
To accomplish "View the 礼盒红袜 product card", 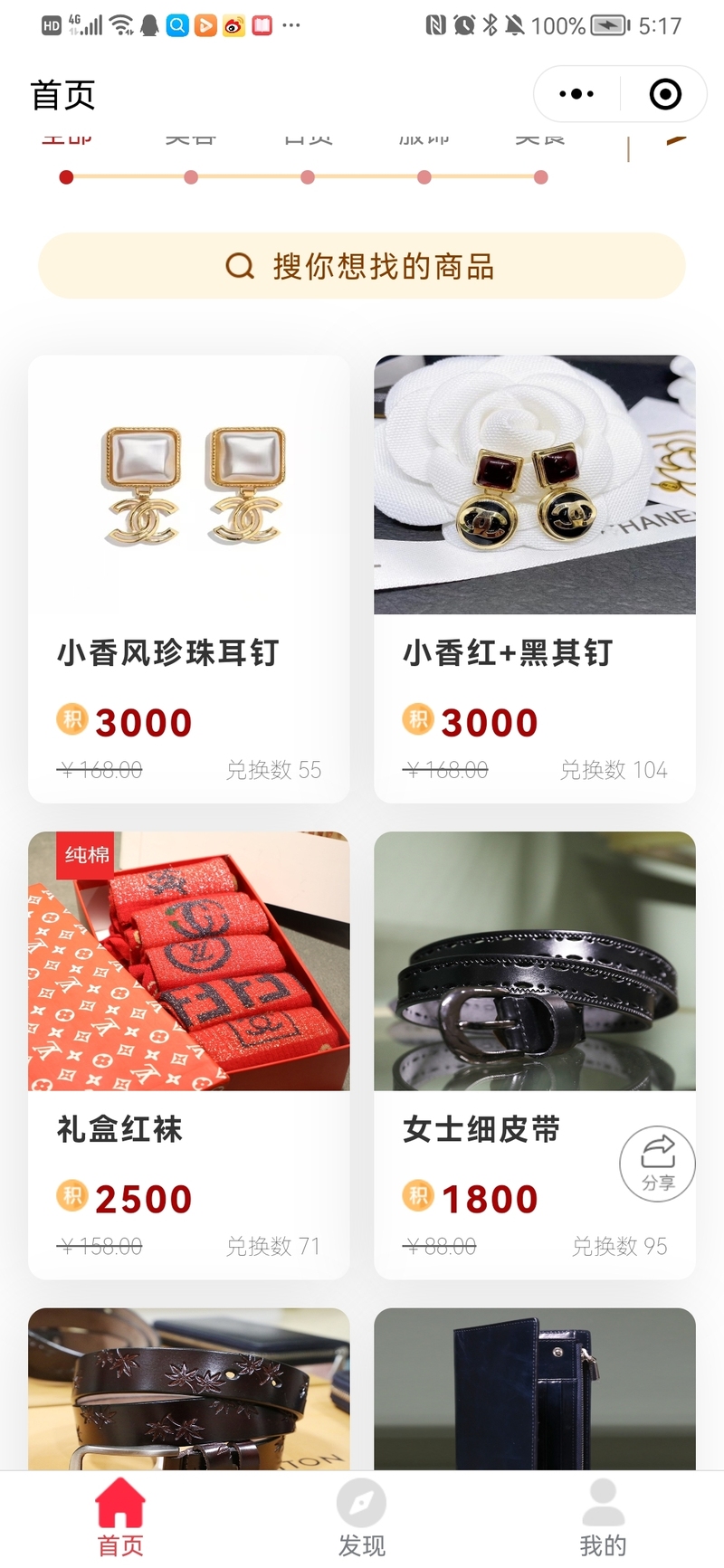I will point(189,1054).
